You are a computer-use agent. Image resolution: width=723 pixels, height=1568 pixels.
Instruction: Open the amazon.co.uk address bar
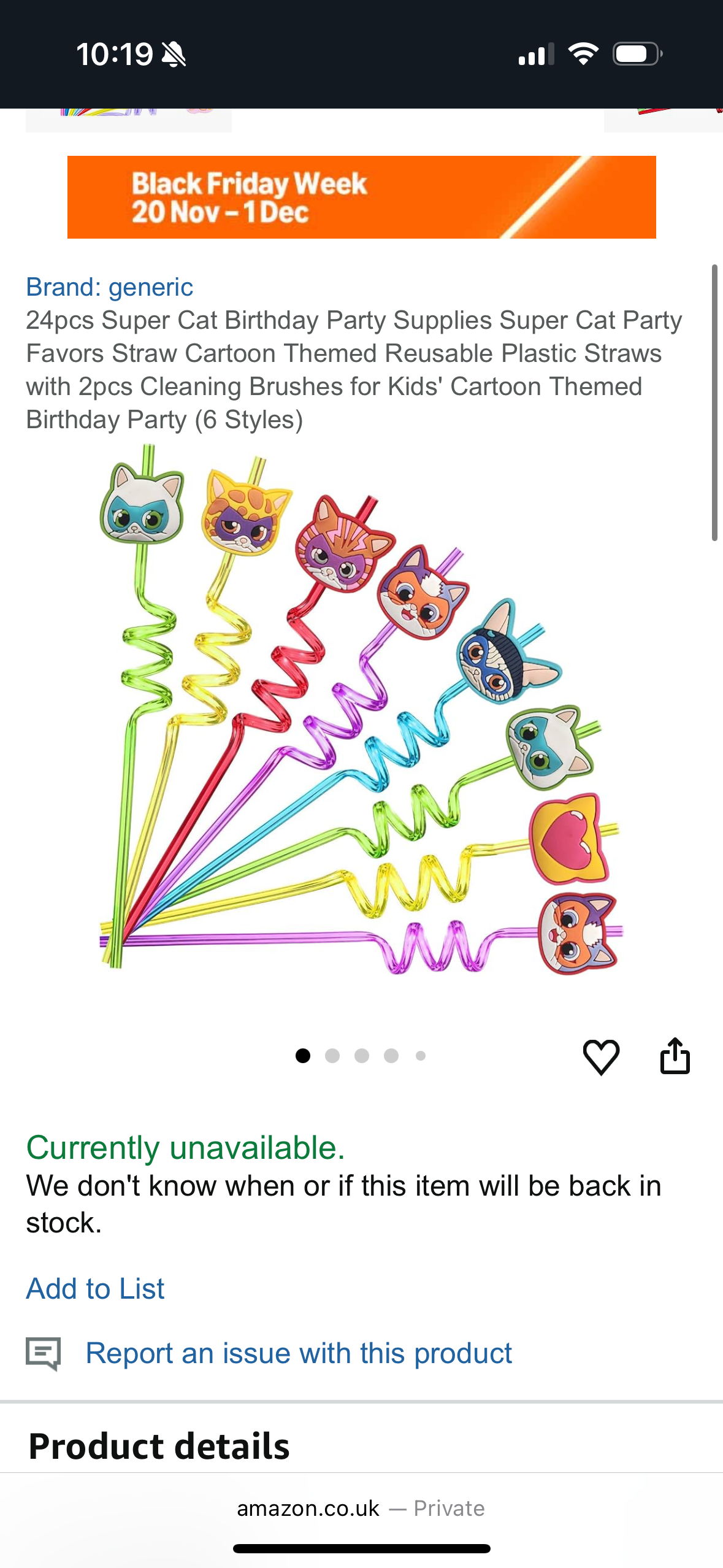coord(308,1508)
